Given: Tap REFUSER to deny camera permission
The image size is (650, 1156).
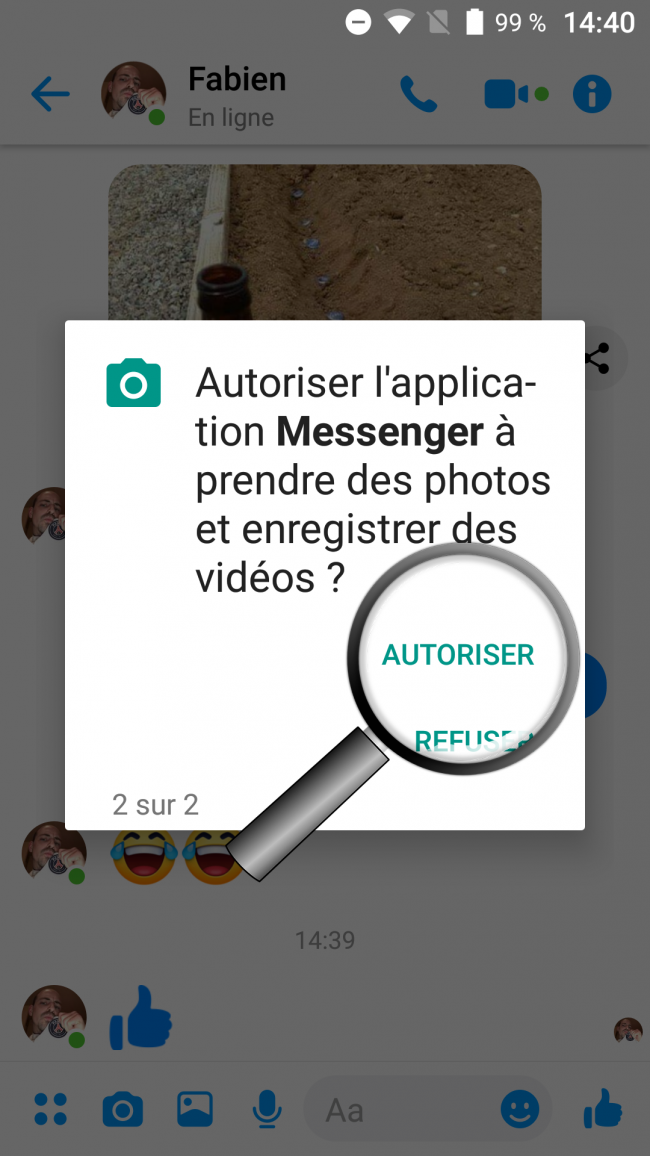Looking at the screenshot, I should pos(472,741).
